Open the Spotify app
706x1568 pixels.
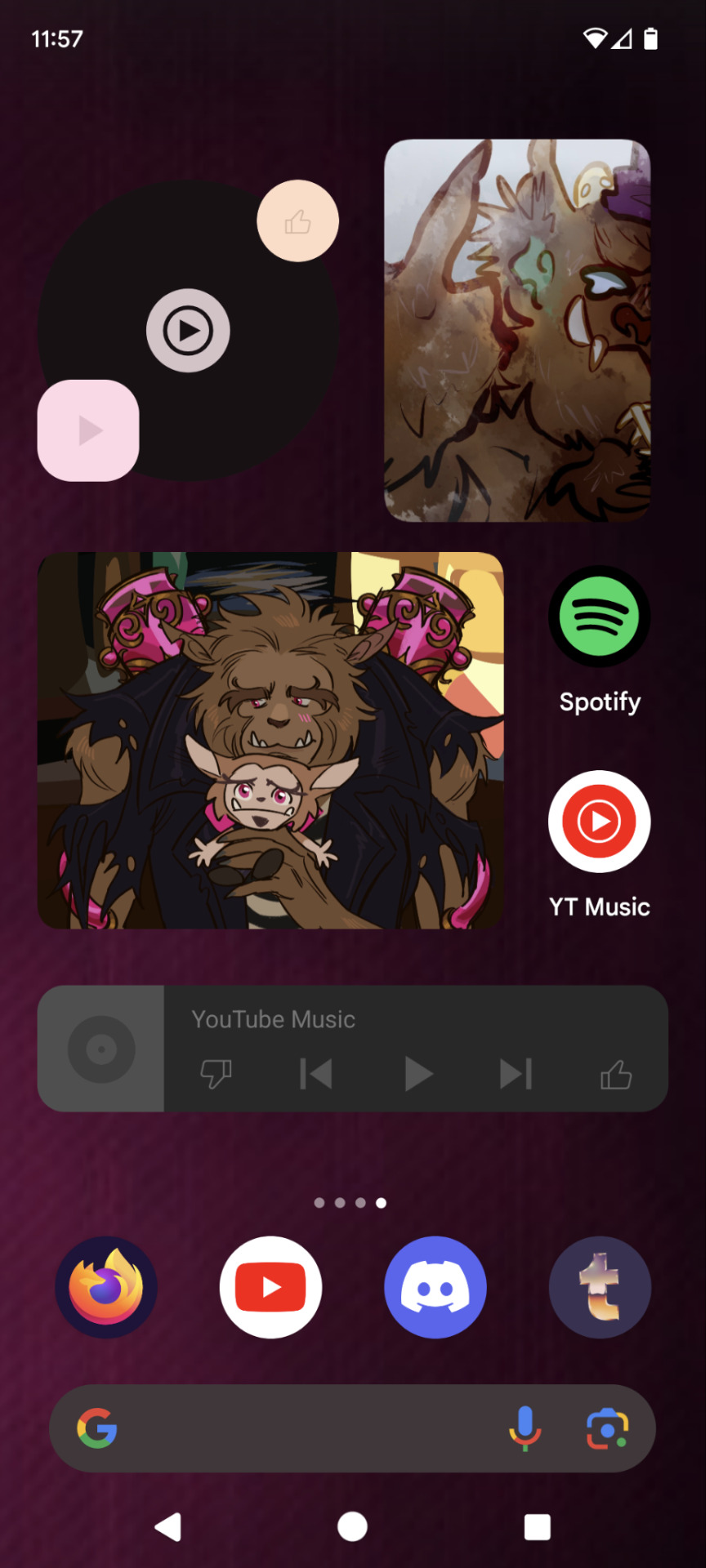pyautogui.click(x=599, y=617)
